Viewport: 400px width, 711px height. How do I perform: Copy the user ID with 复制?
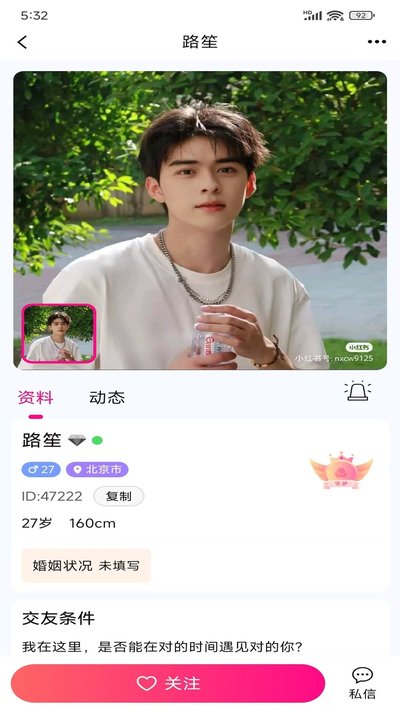(x=119, y=496)
